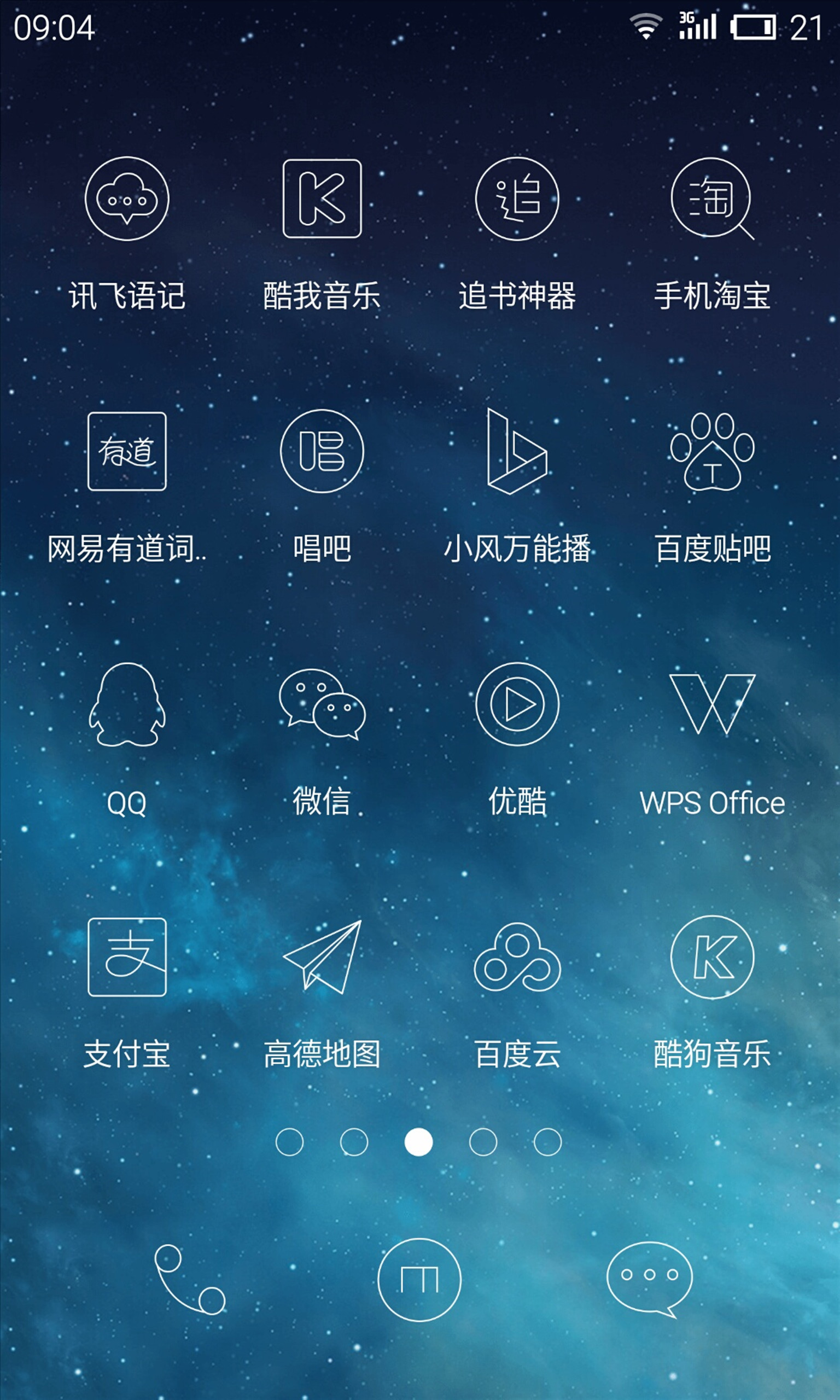
Task: Open 小风万能播 player app
Action: [517, 451]
